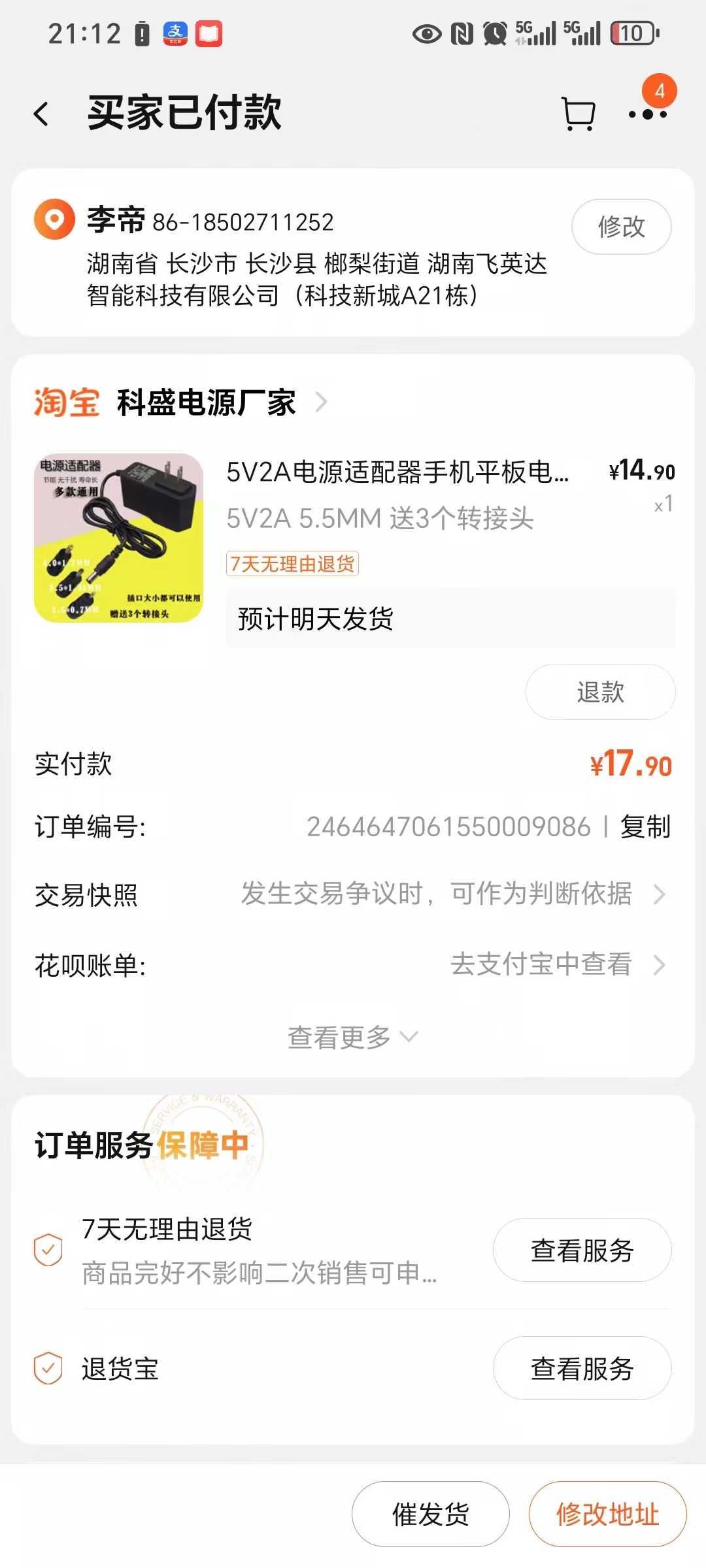The width and height of the screenshot is (706, 1568).
Task: Tap the 退款 refund button
Action: (x=600, y=692)
